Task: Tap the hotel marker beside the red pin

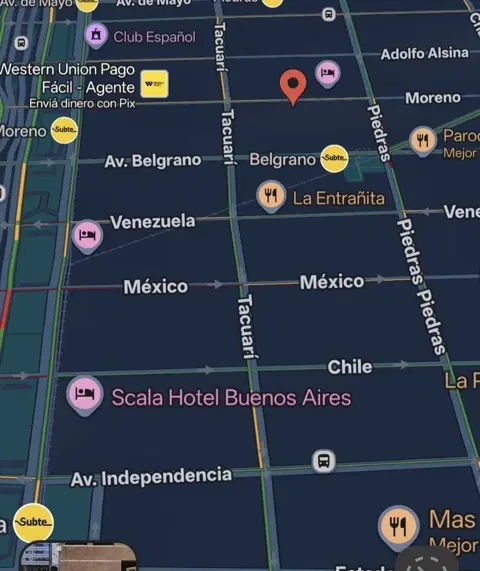Action: coord(328,74)
